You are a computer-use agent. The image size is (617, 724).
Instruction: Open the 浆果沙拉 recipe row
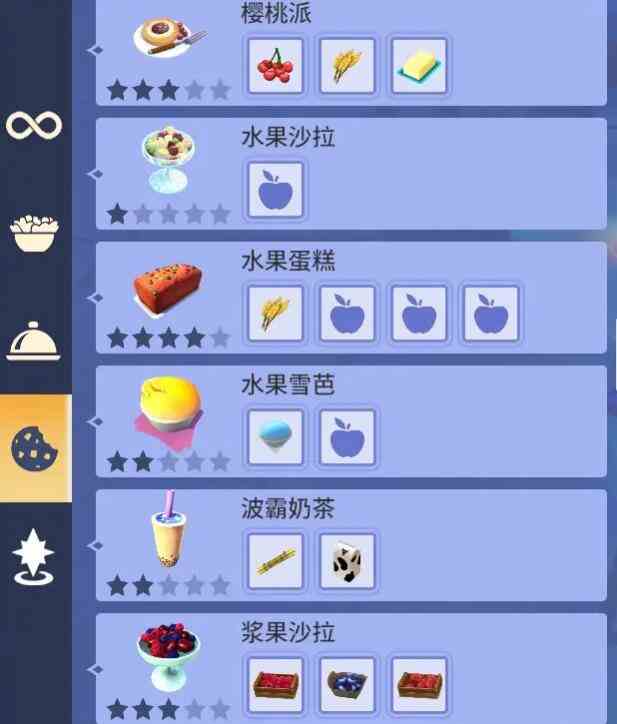350,668
